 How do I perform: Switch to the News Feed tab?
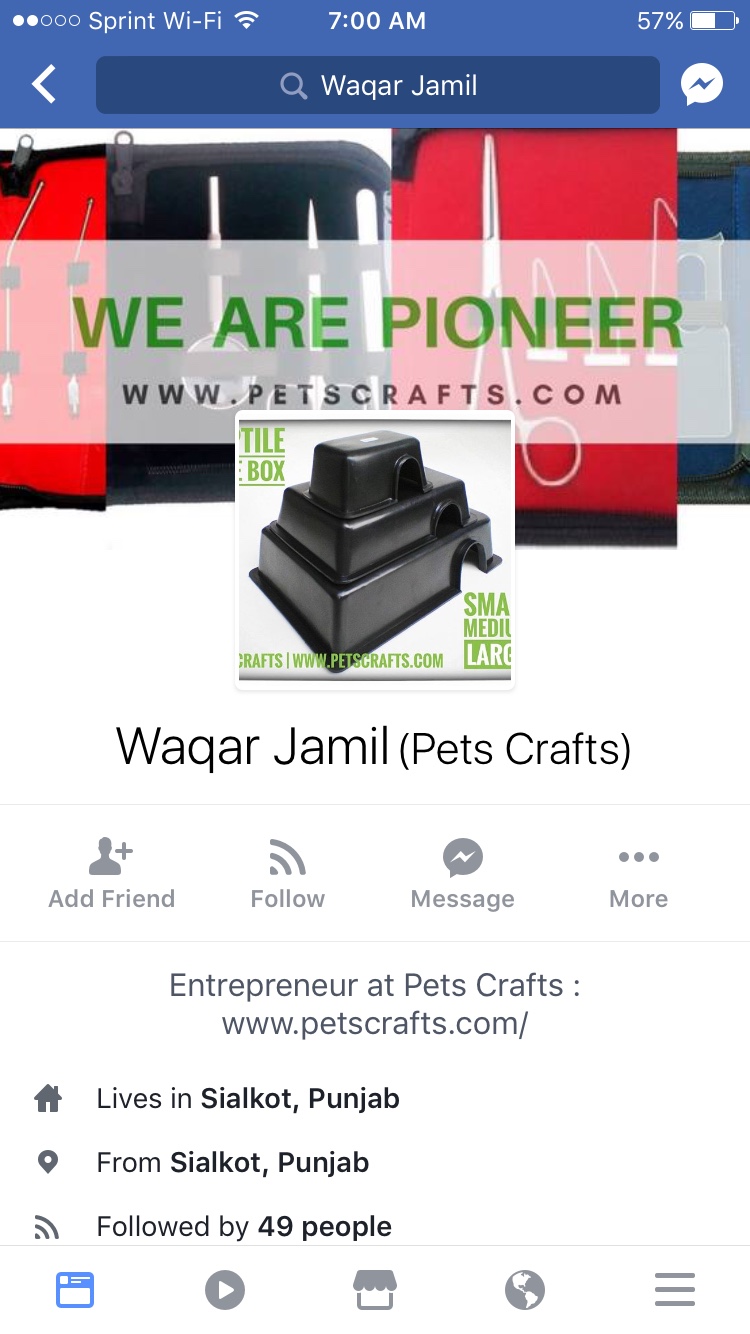pos(75,1290)
